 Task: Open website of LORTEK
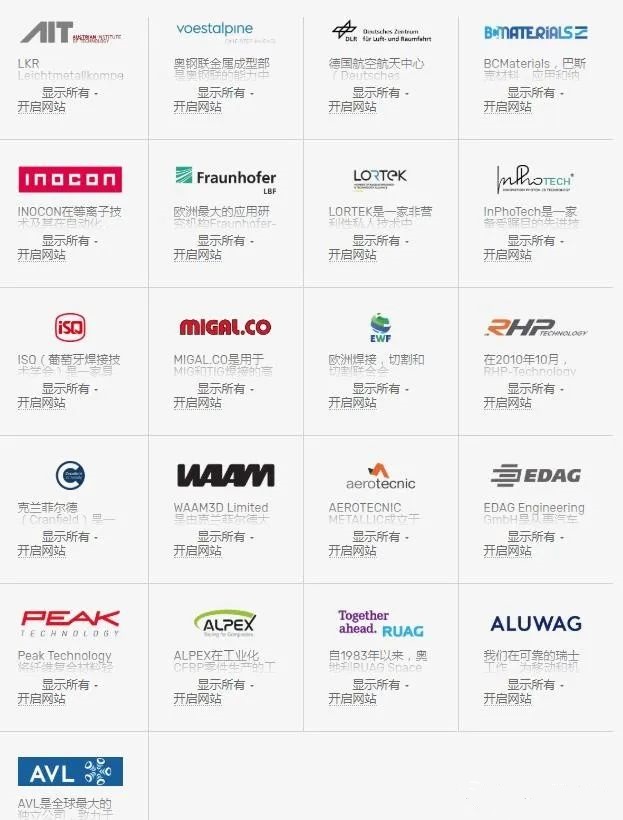point(352,255)
